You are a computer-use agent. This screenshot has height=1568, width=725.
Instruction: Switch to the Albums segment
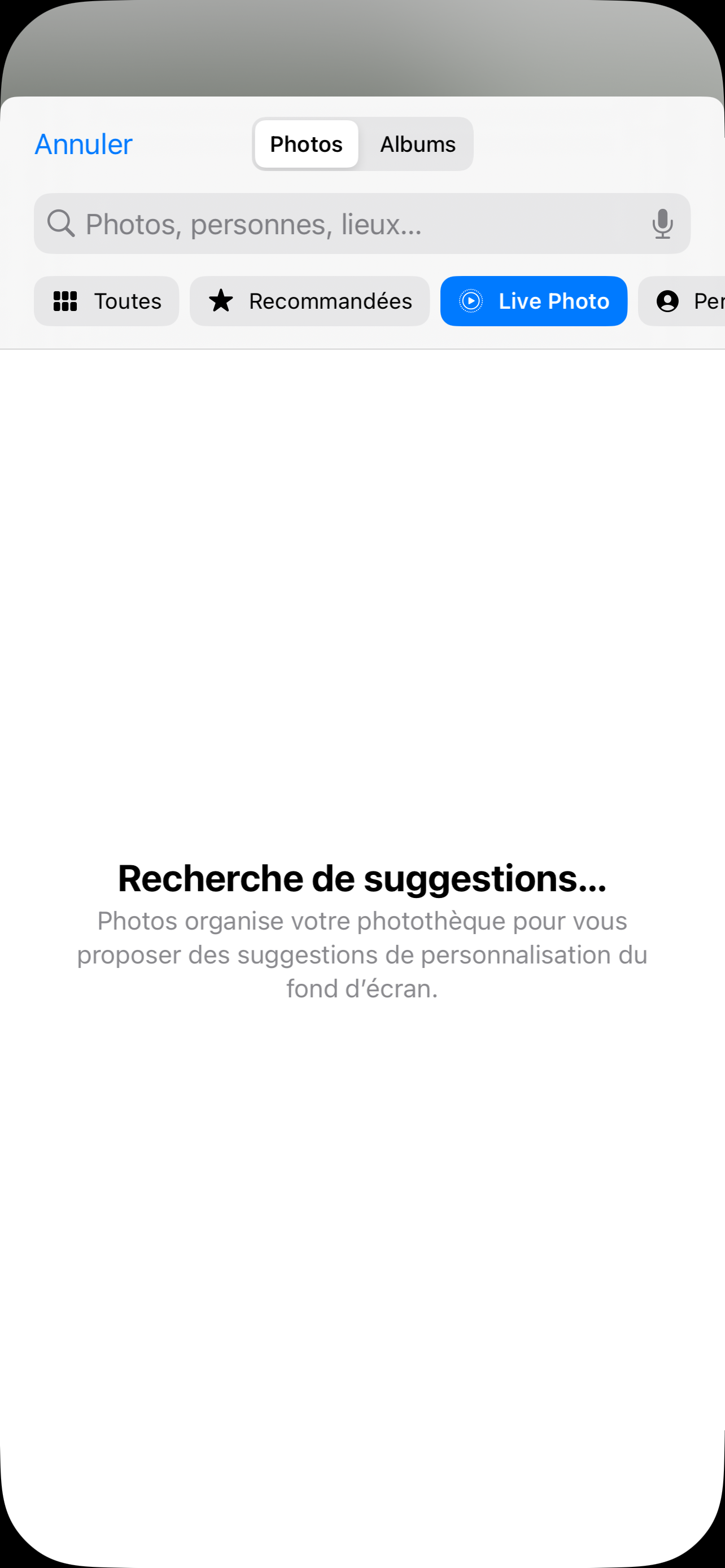click(418, 144)
